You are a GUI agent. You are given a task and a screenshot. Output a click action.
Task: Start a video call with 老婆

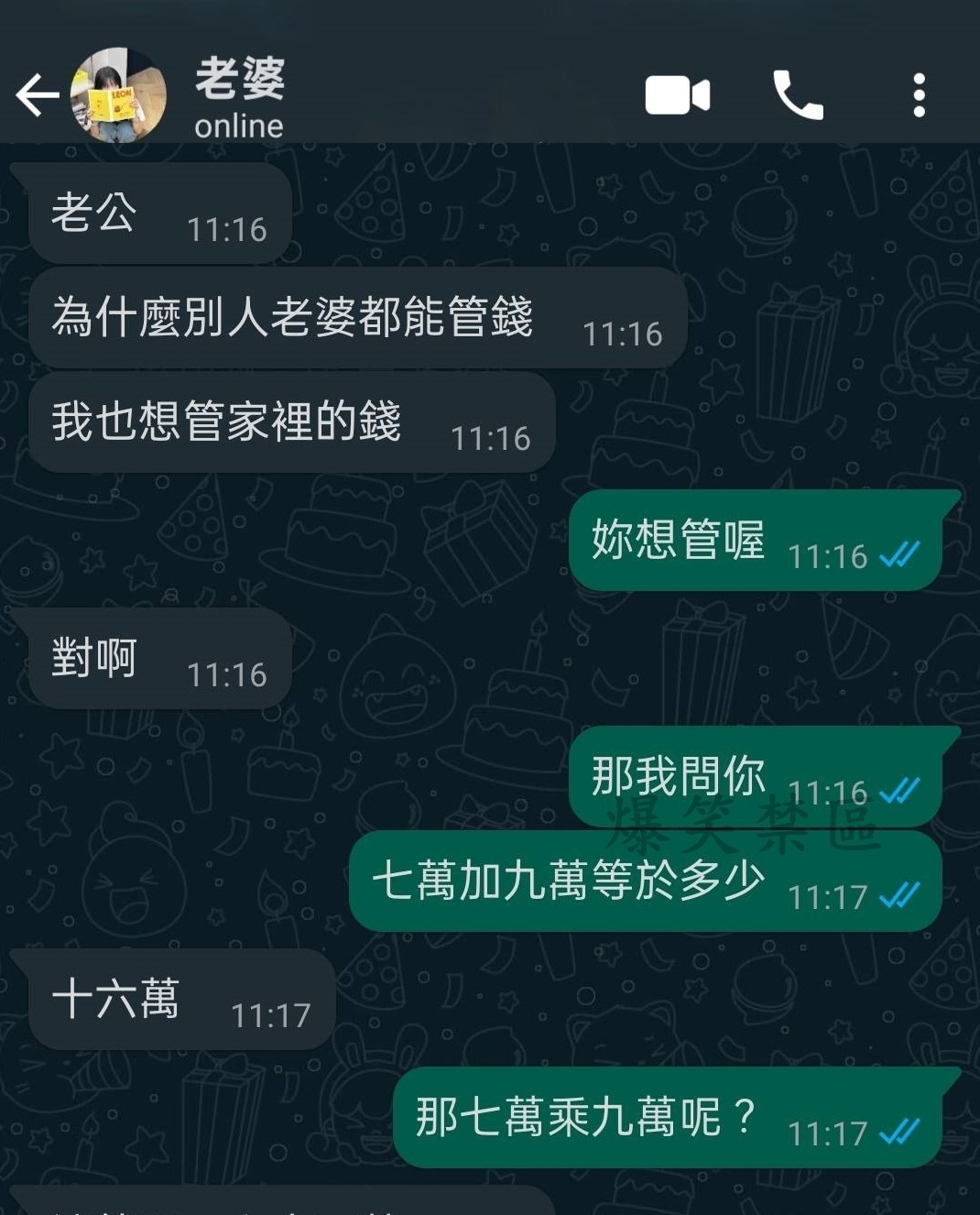678,95
